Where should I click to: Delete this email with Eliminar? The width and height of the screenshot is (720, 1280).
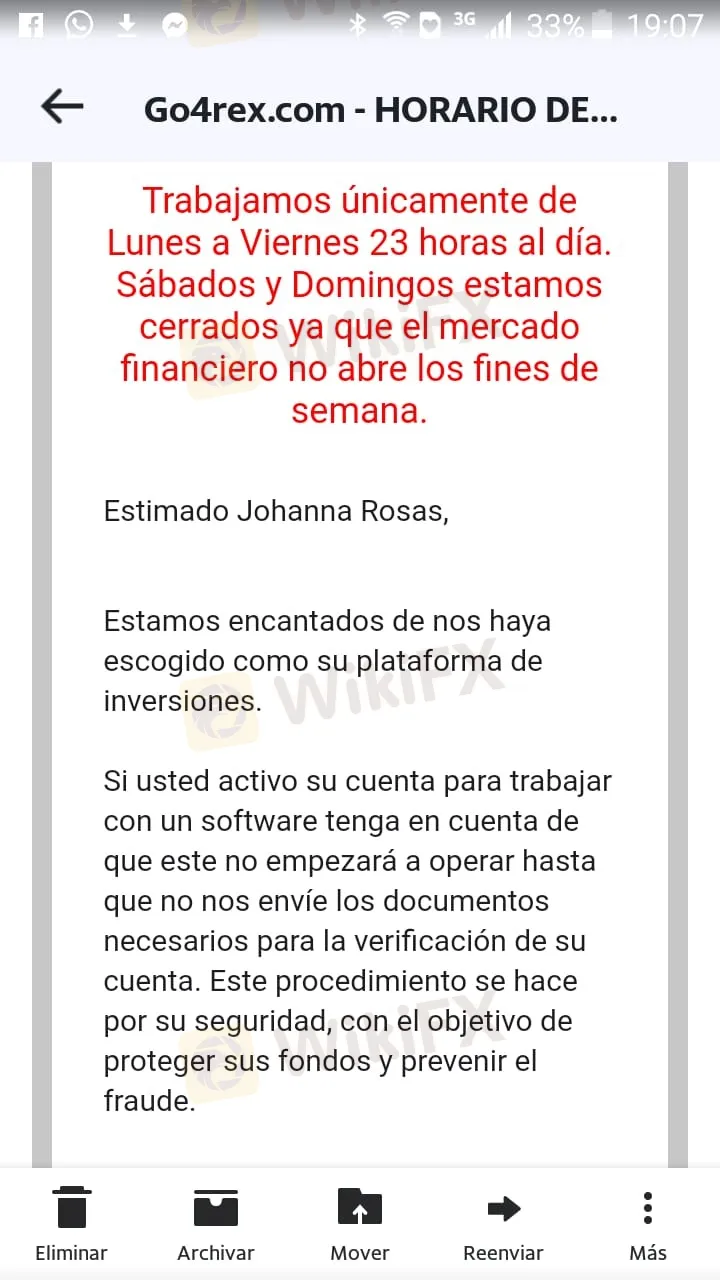point(72,1222)
